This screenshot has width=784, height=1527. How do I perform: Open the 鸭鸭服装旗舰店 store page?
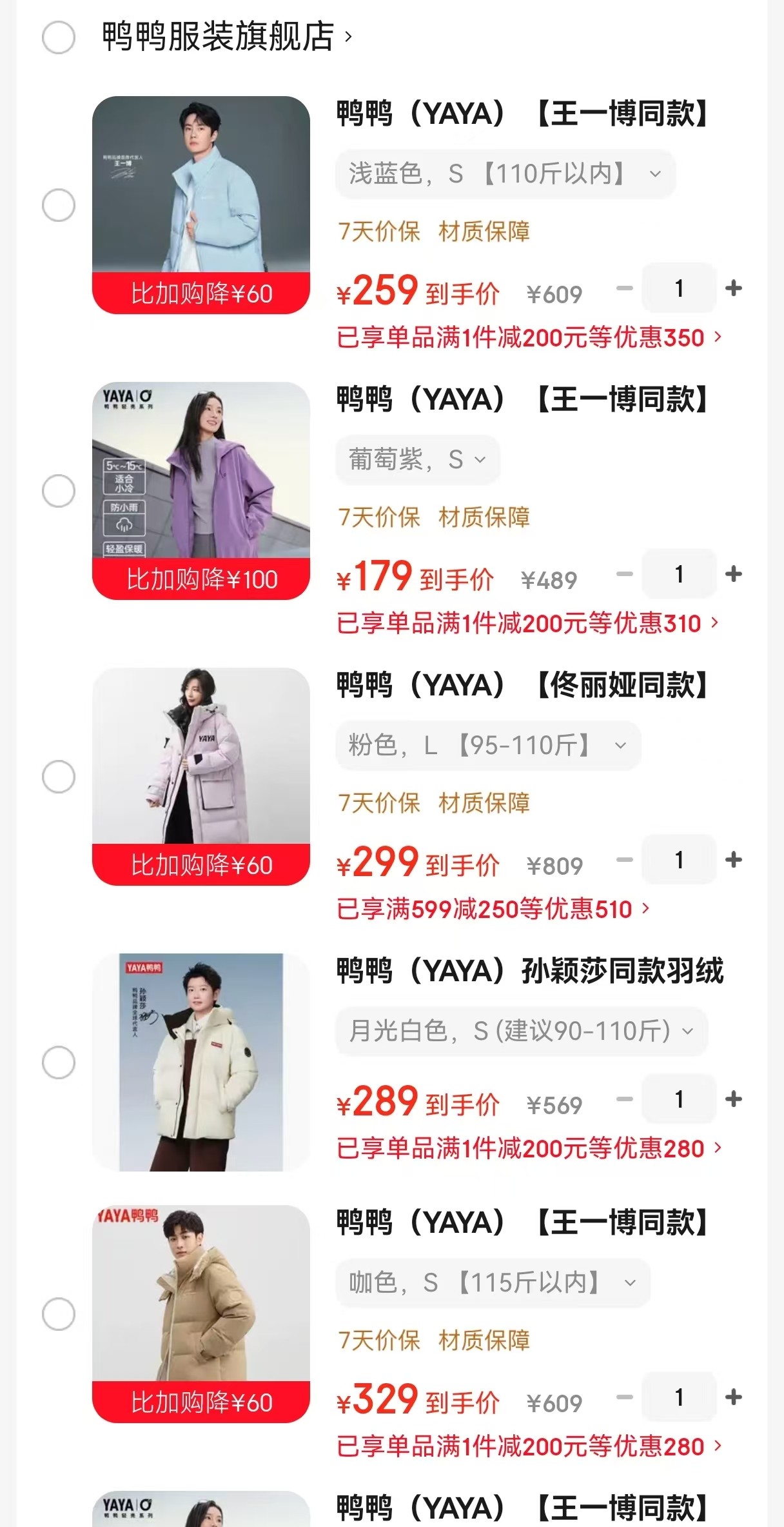[x=226, y=37]
